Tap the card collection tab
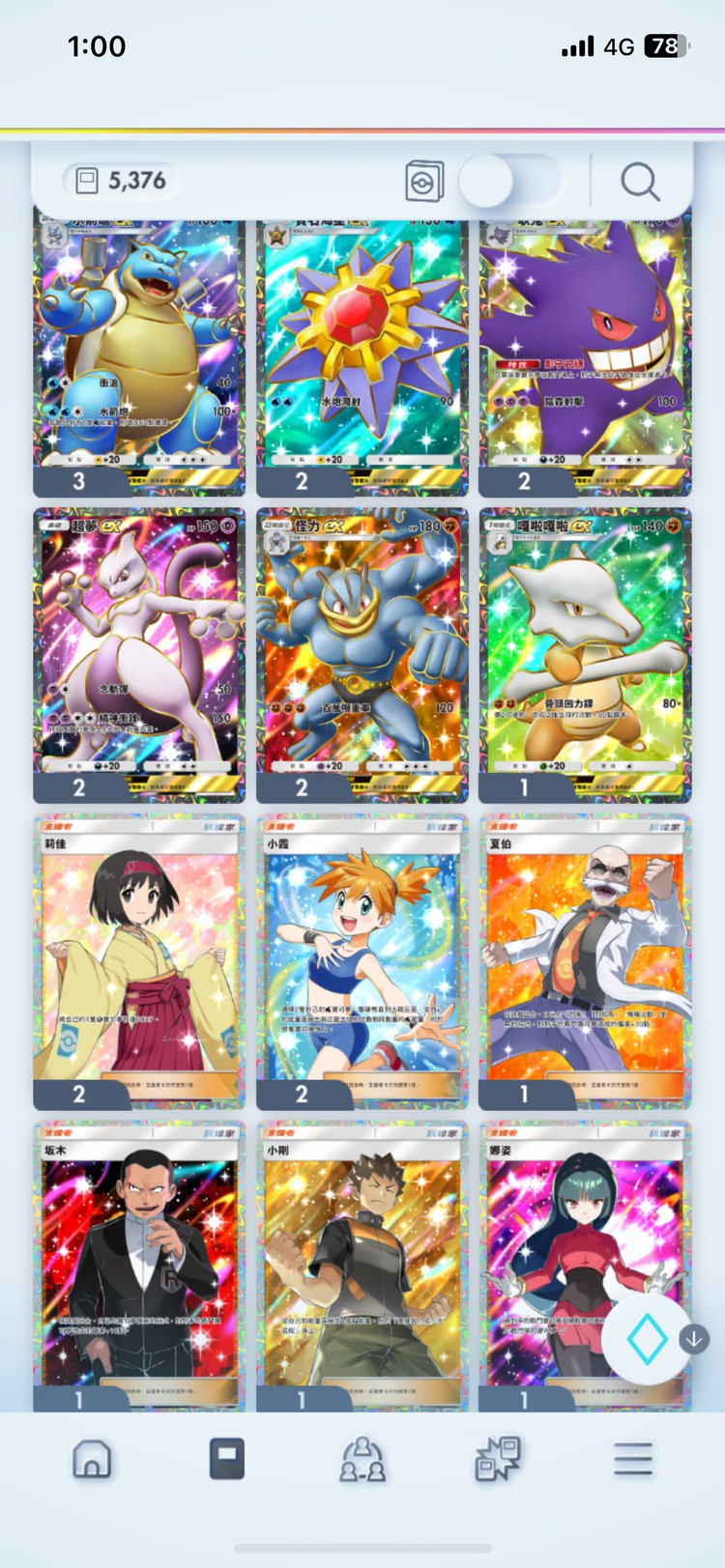The width and height of the screenshot is (725, 1568). tap(227, 1459)
